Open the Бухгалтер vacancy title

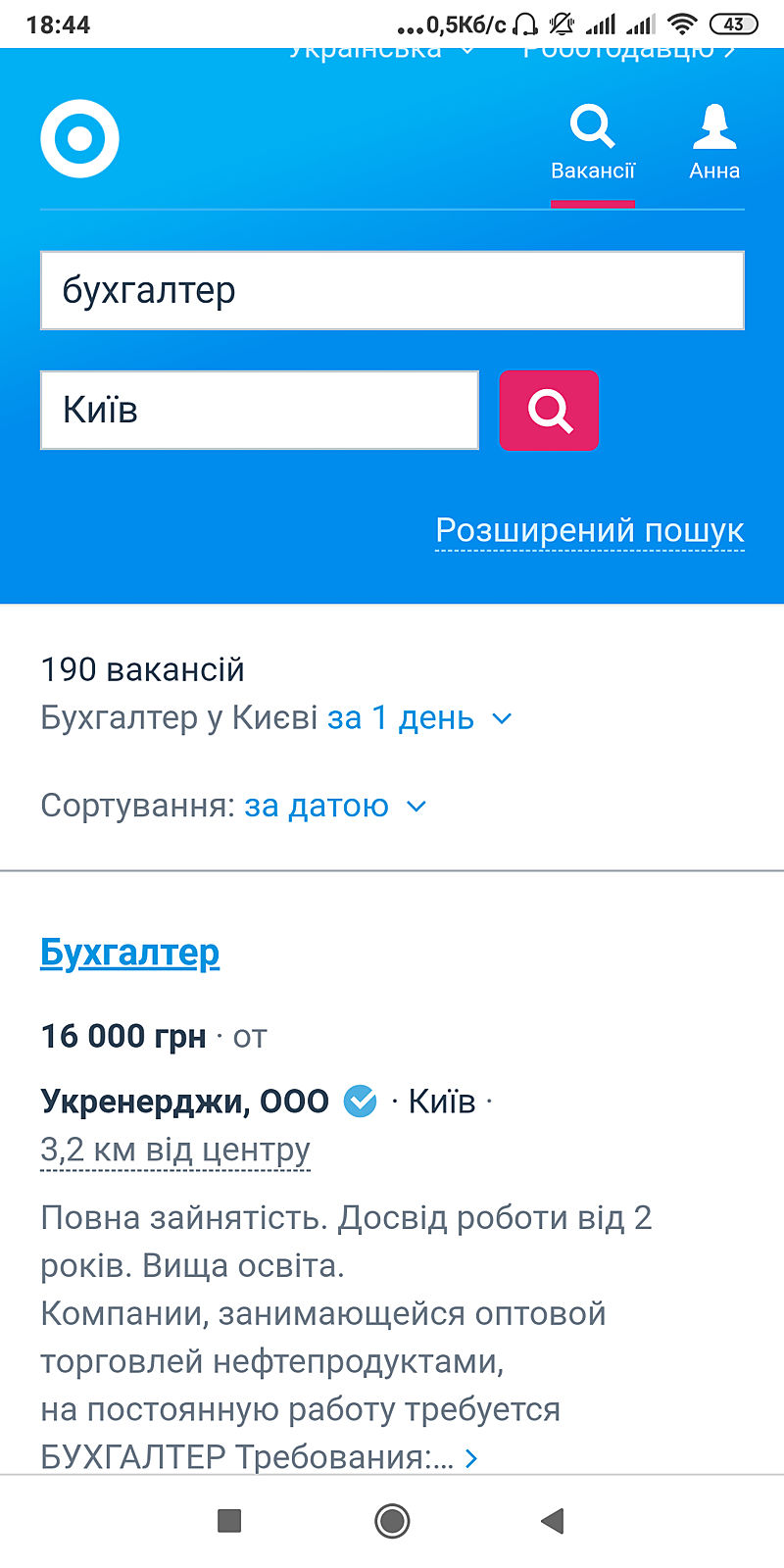click(x=129, y=953)
